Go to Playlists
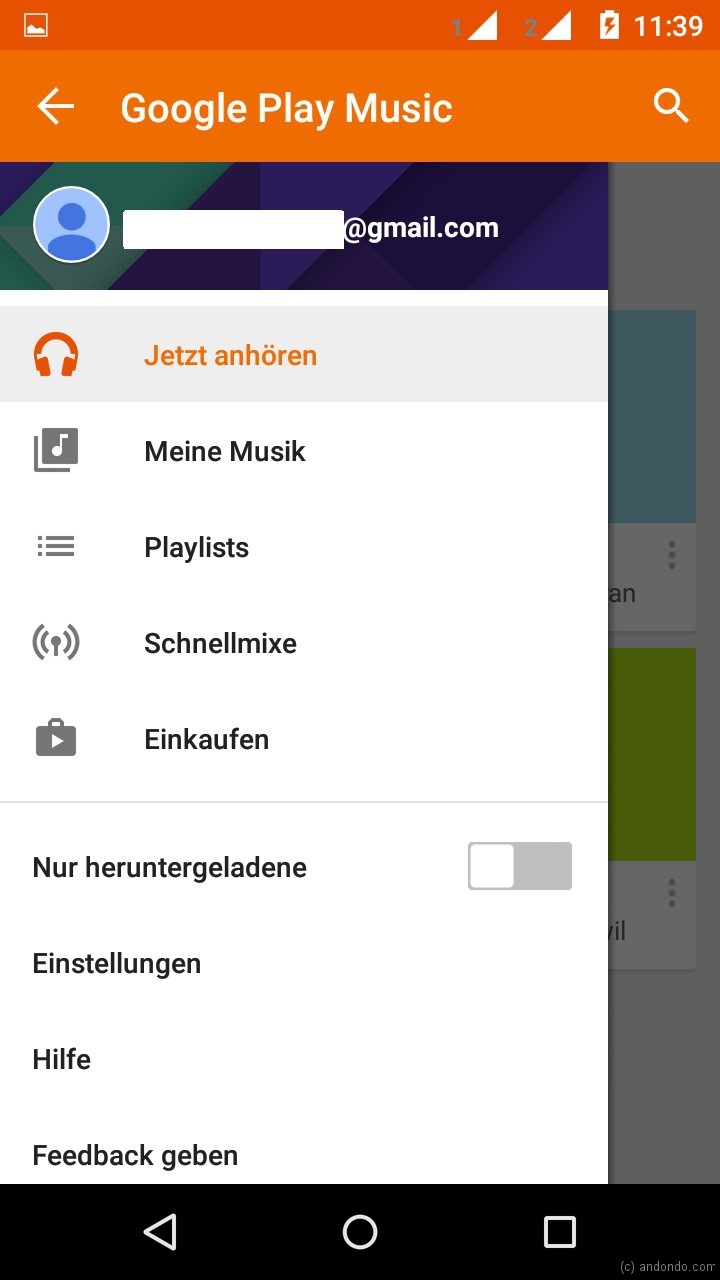The height and width of the screenshot is (1280, 720). click(196, 547)
